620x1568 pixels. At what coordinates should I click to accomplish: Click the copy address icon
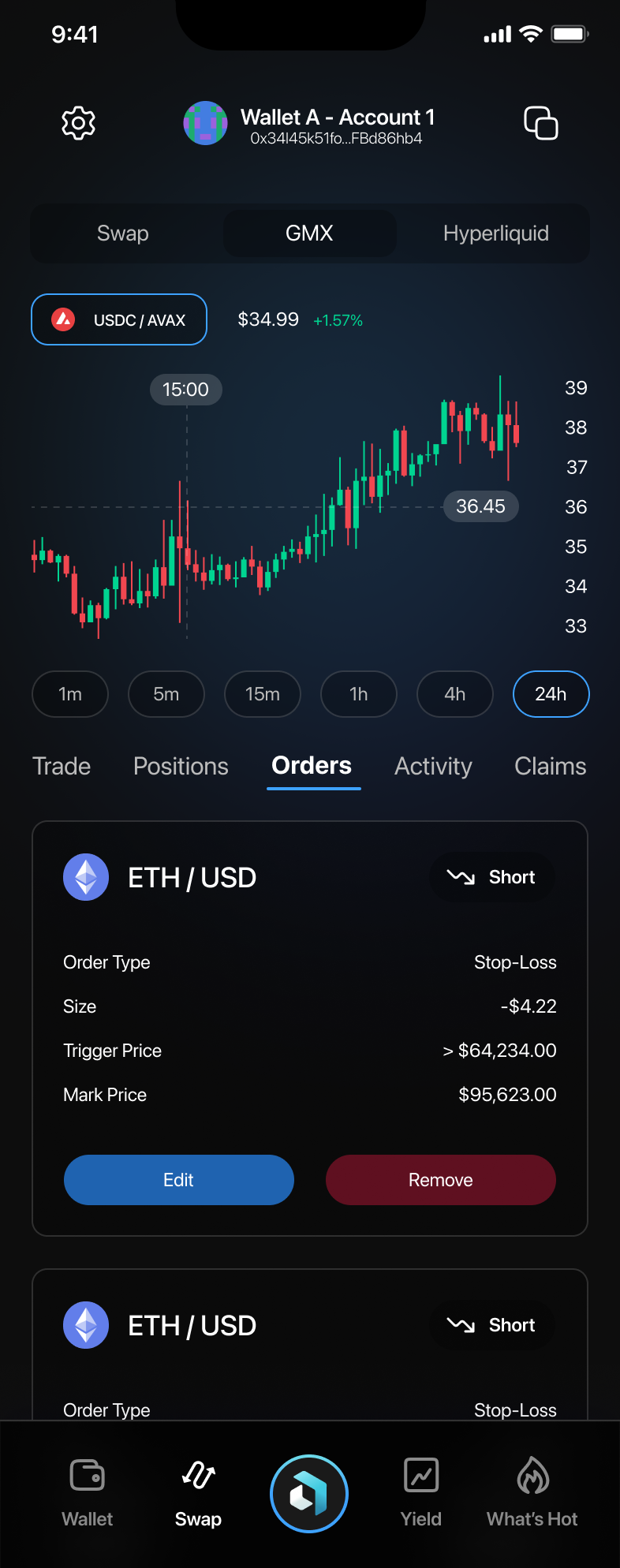542,123
